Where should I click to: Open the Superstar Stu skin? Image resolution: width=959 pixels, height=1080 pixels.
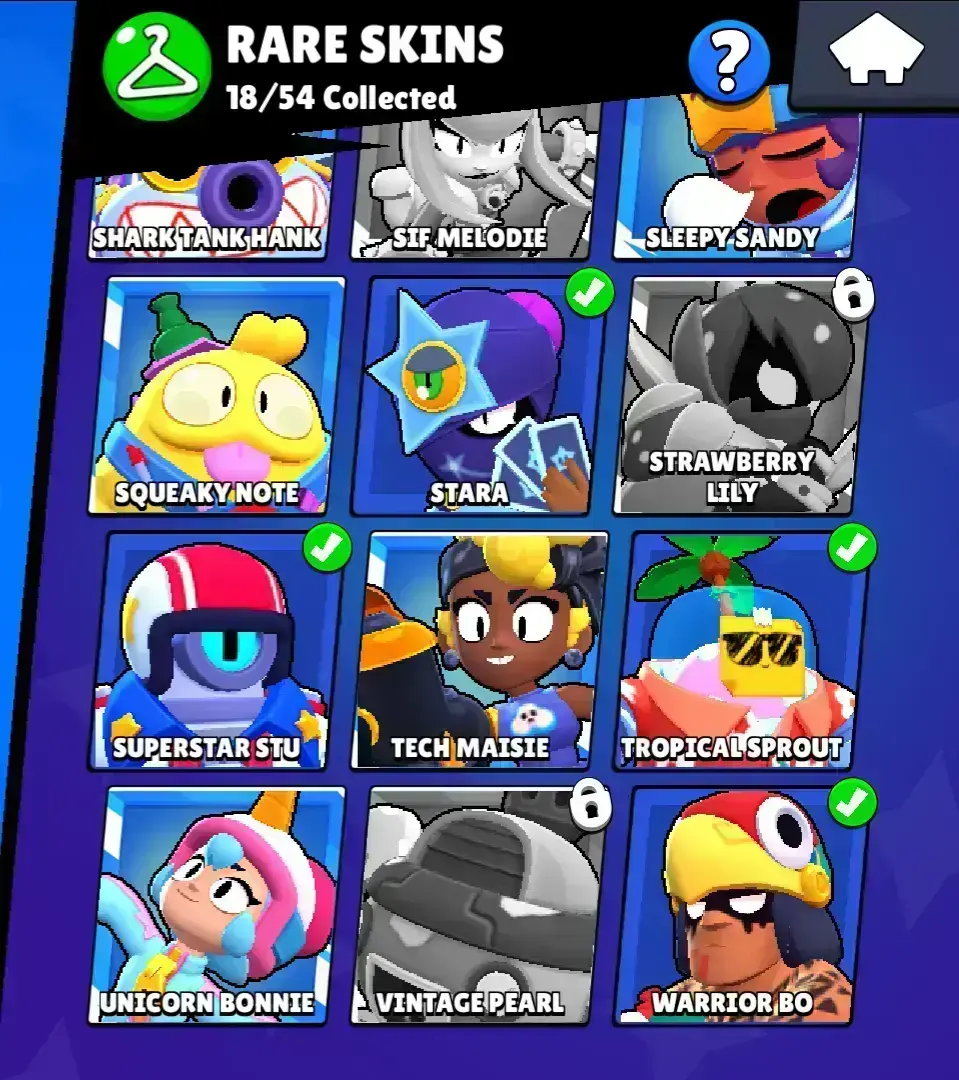[x=216, y=650]
